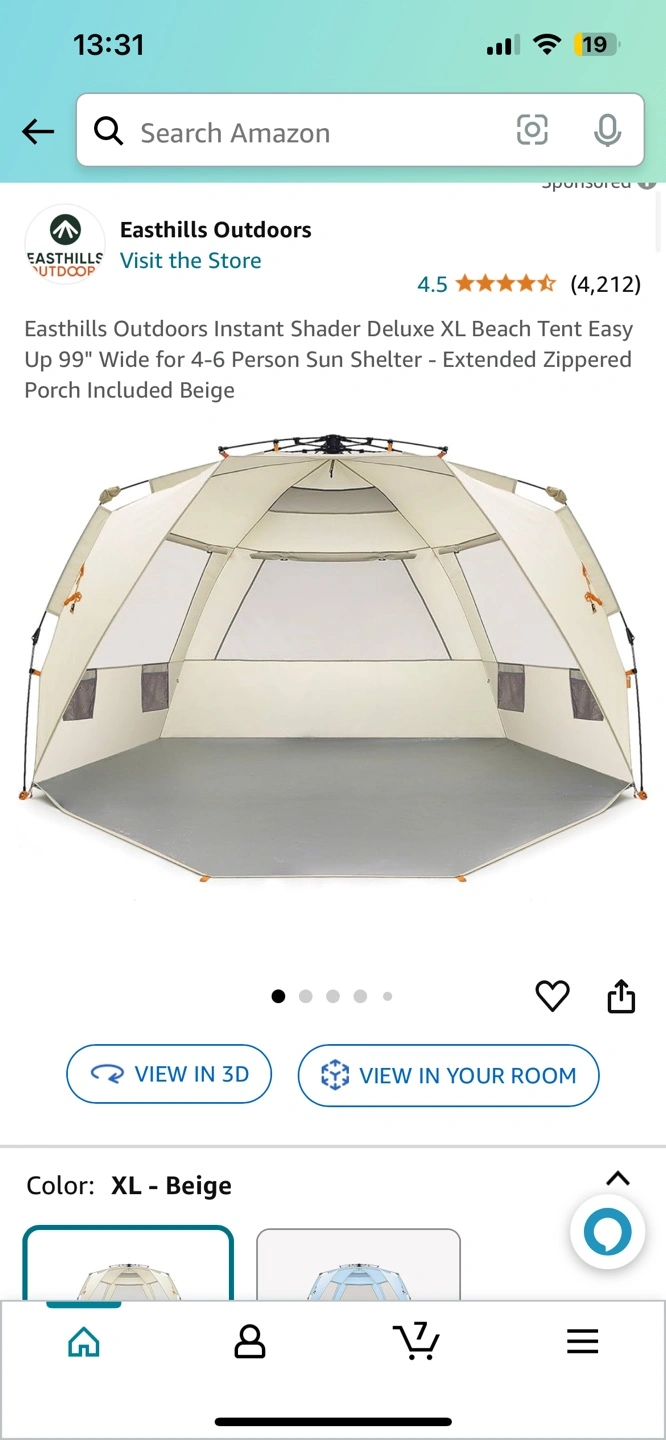Screen dimensions: 666x1440
Task: Add this tent to wish list
Action: [552, 996]
